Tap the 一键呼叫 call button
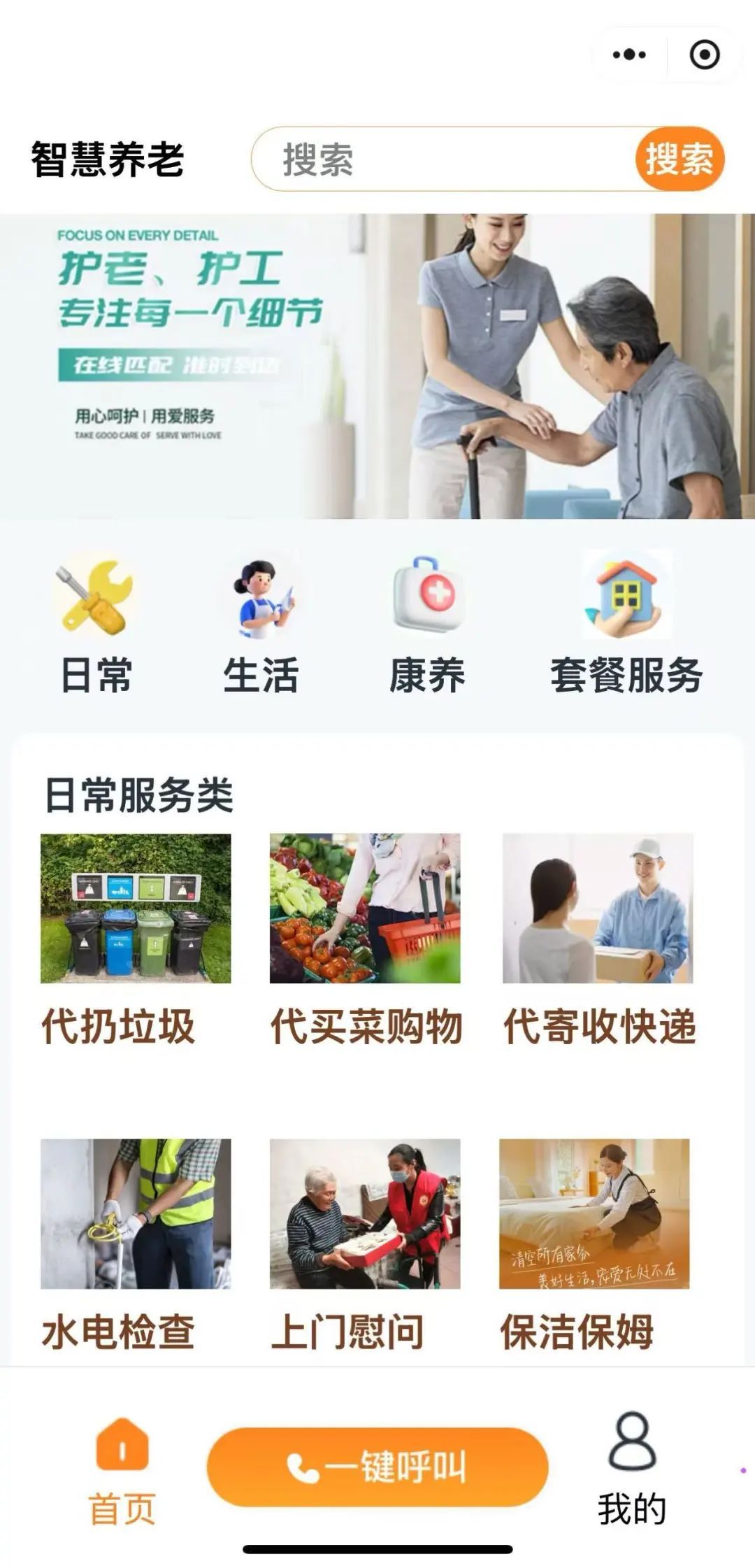 [x=377, y=1467]
